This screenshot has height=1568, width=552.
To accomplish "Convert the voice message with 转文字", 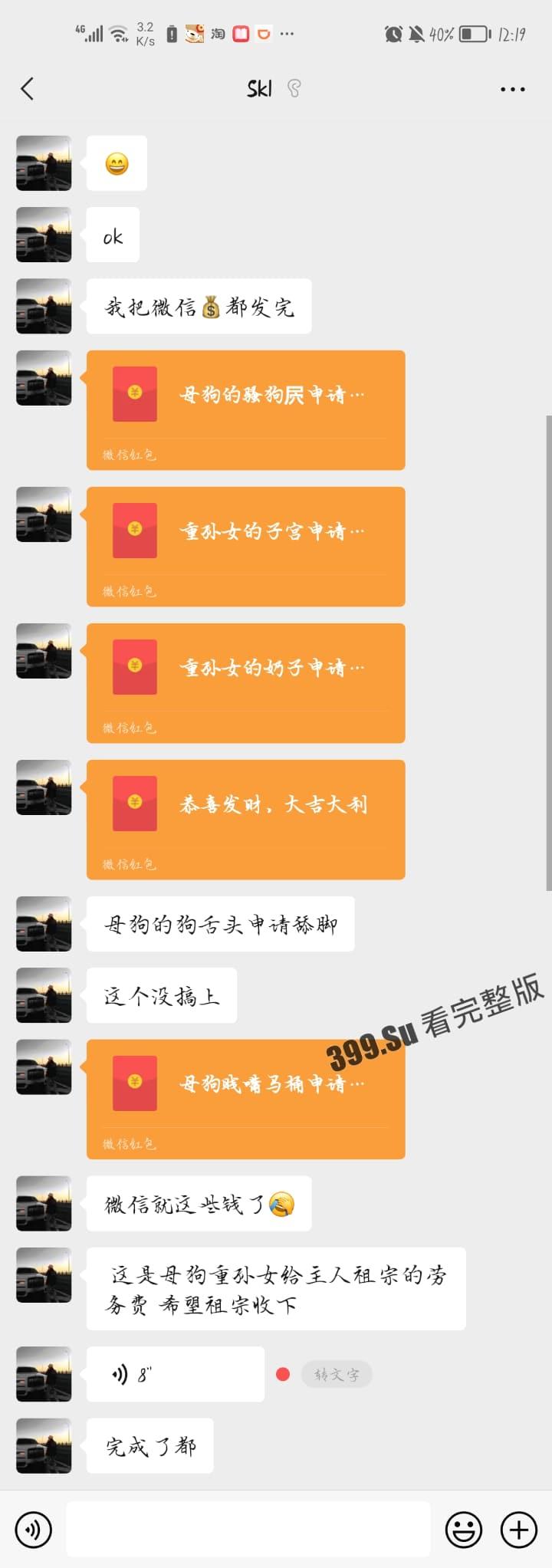I will coord(337,1374).
